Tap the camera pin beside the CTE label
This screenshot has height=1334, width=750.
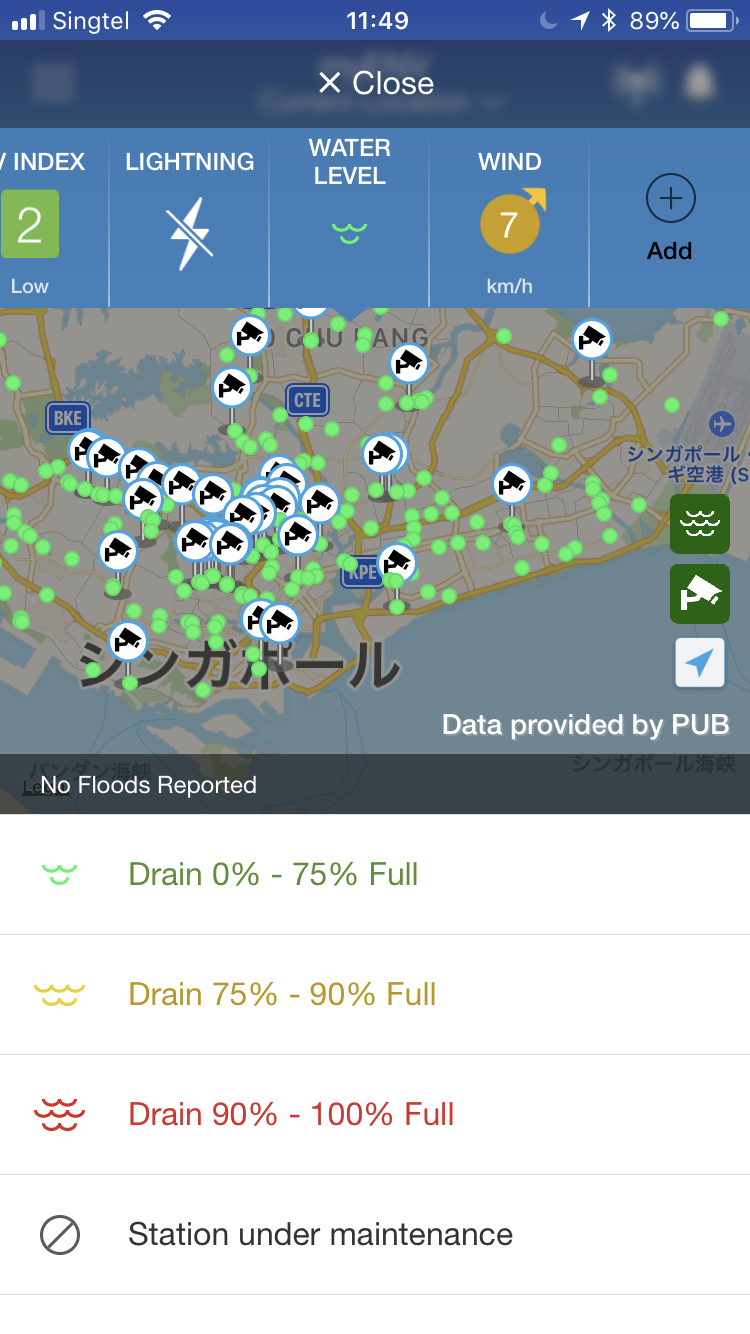click(x=232, y=388)
